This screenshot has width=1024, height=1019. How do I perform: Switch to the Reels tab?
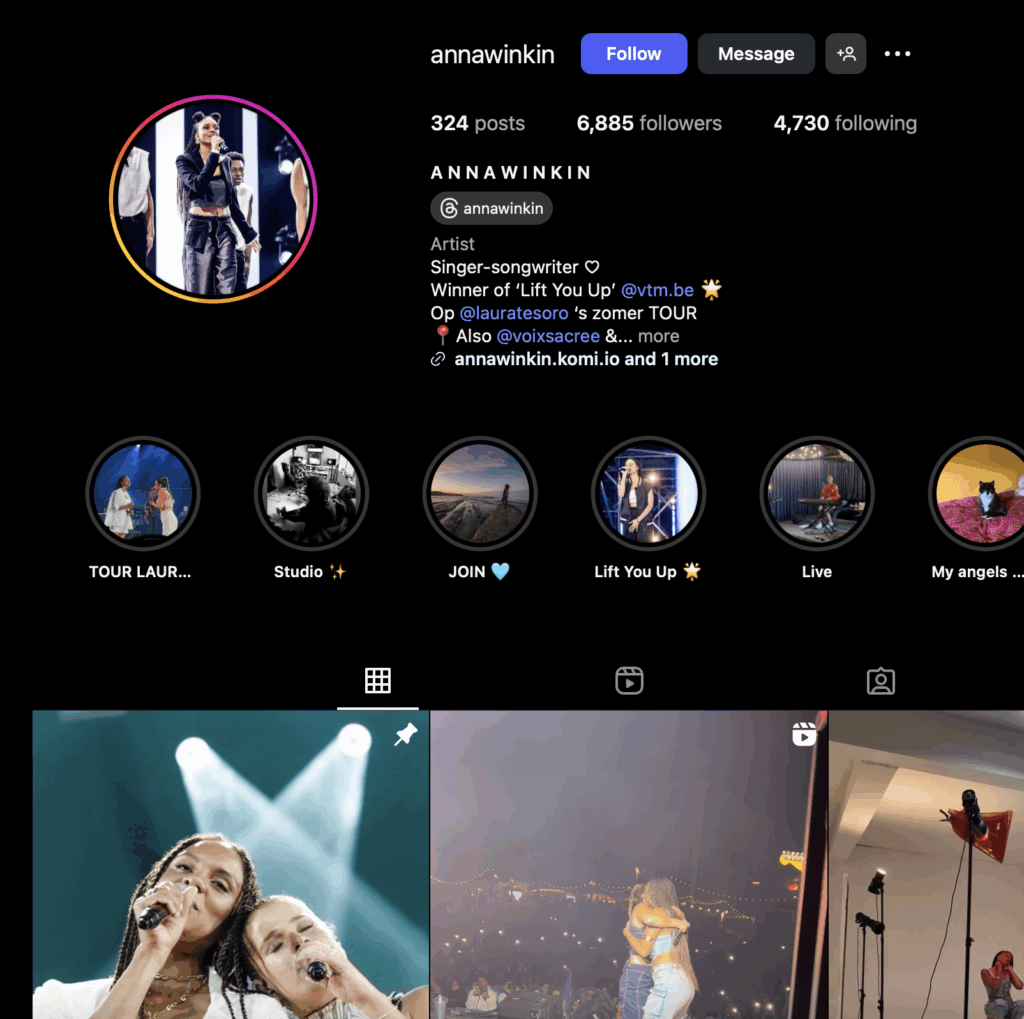click(x=629, y=681)
